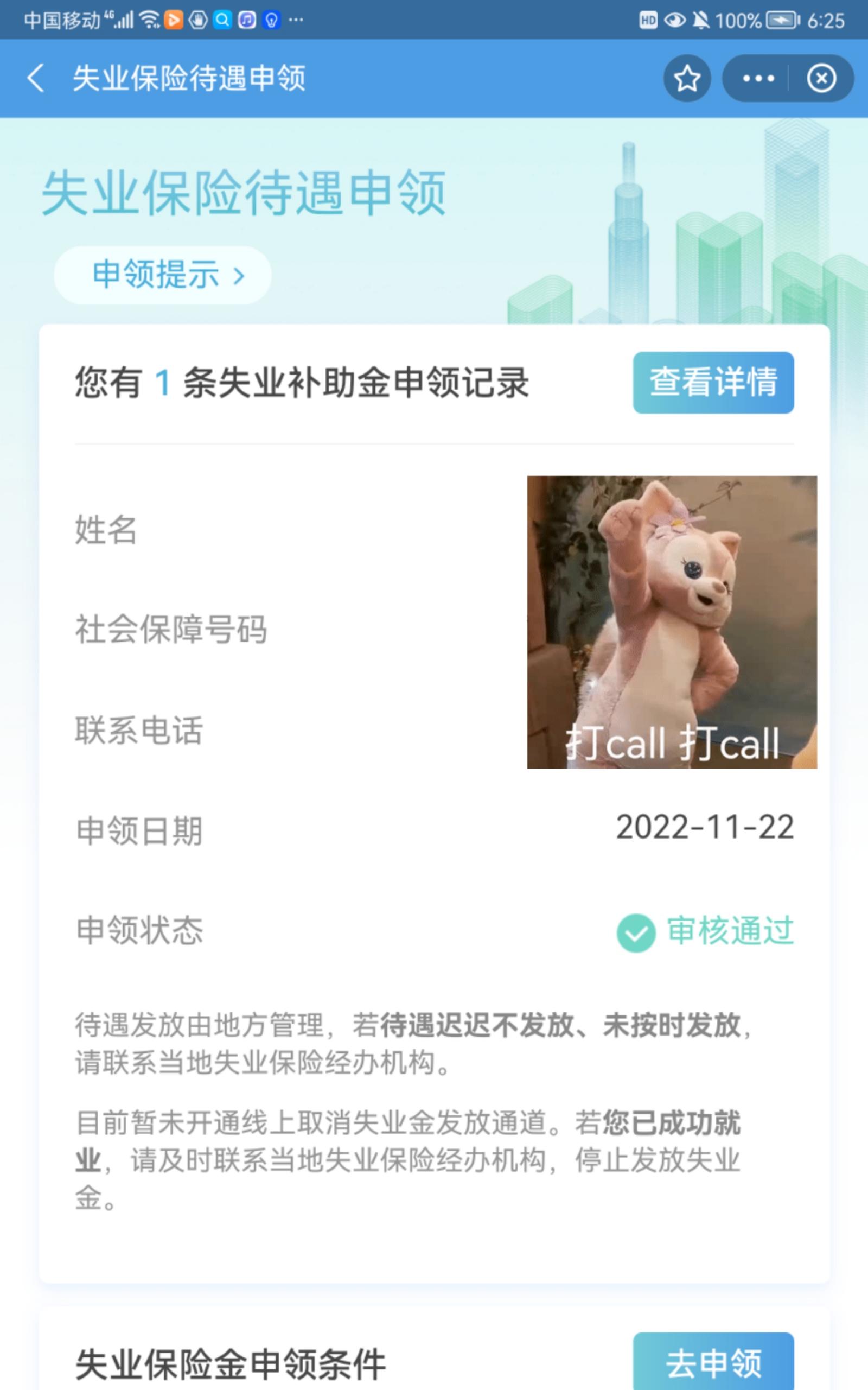Tap the music player icon in the status bar
This screenshot has height=1390, width=868.
tap(247, 20)
